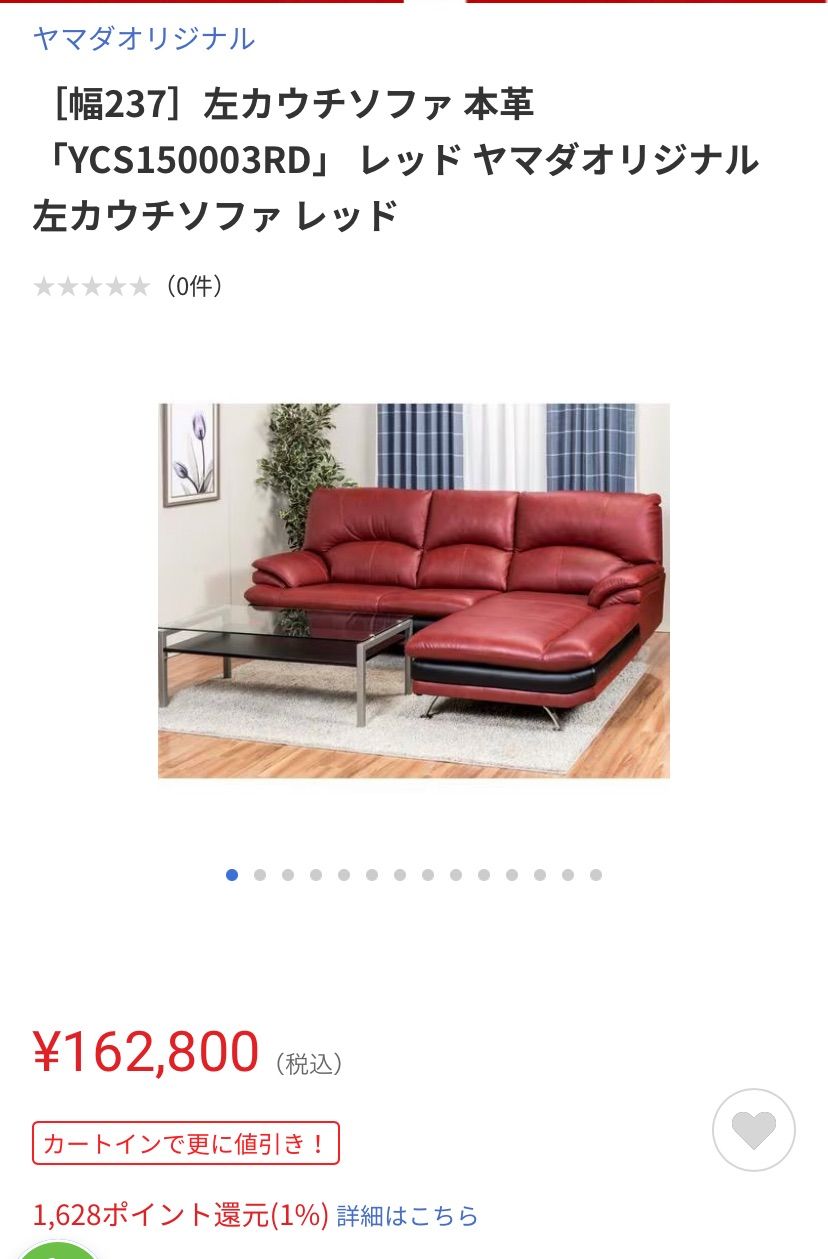Add this sofa to favorites with heart

coord(753,1130)
